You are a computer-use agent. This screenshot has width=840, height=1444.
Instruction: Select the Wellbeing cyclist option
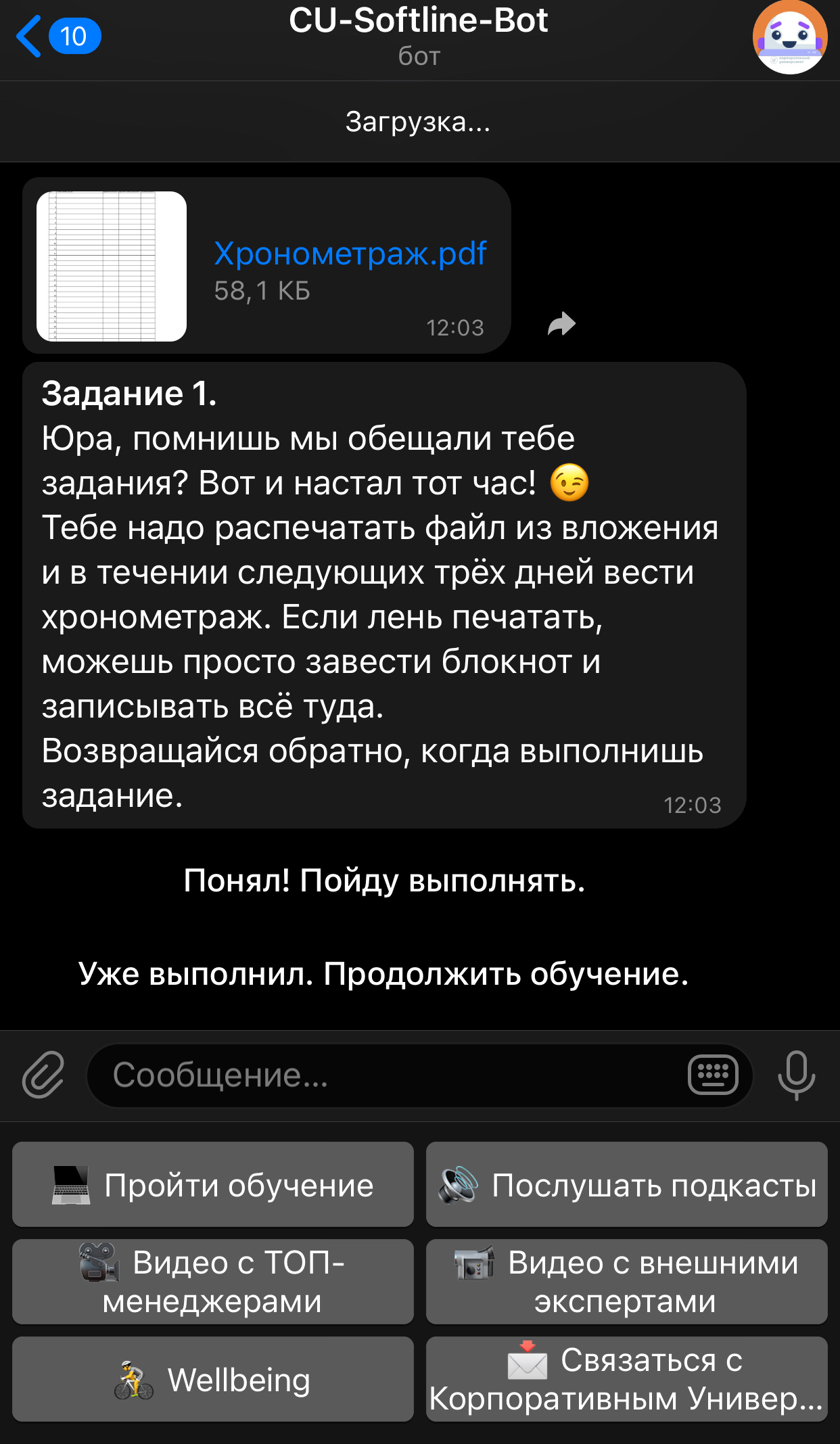[213, 1380]
